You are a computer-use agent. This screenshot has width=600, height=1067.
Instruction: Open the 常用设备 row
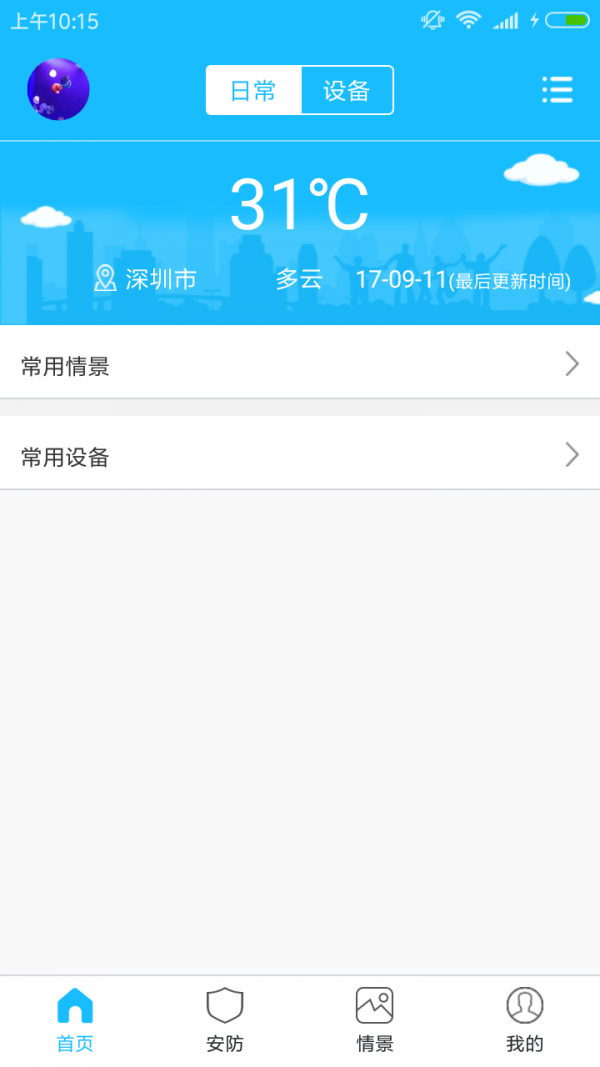click(300, 457)
